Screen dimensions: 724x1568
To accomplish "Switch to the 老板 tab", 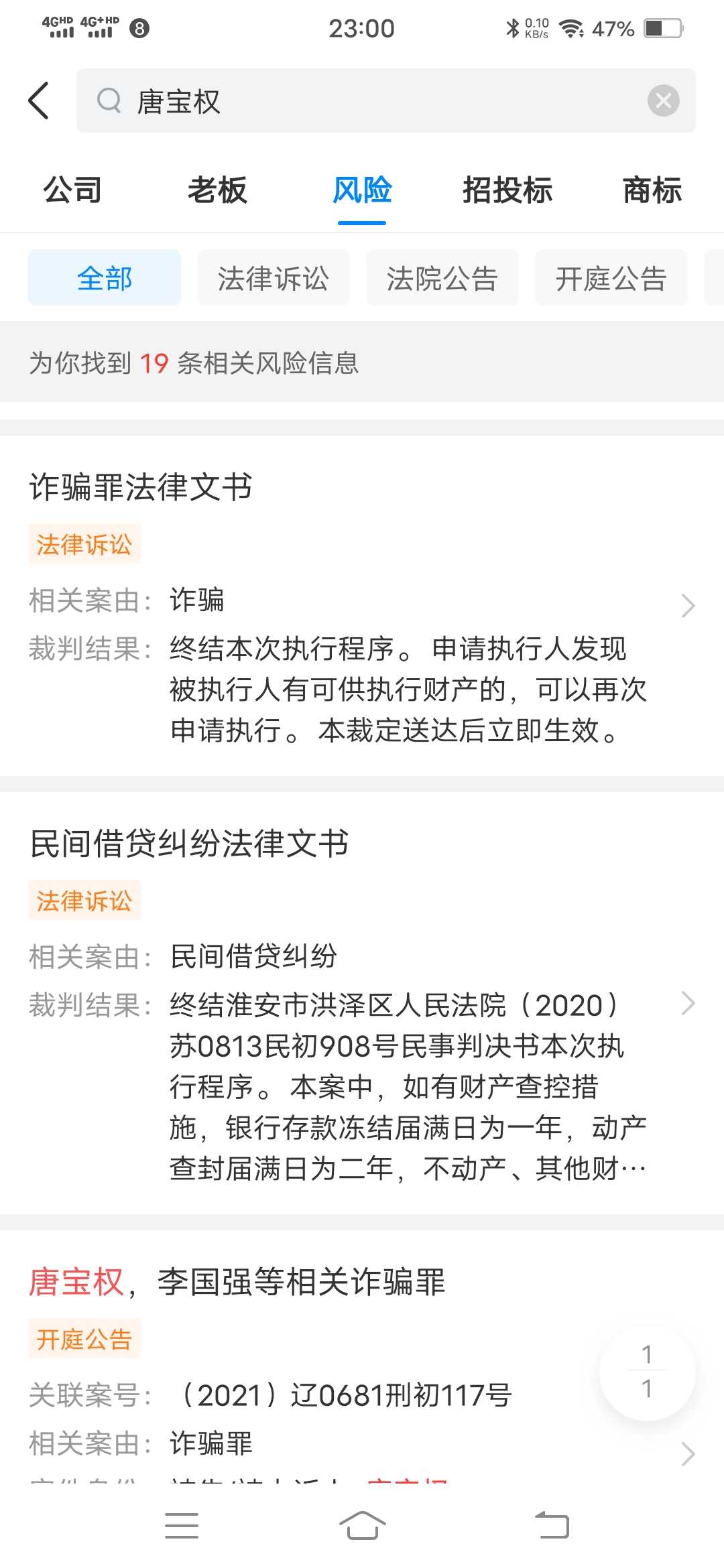I will (x=217, y=190).
